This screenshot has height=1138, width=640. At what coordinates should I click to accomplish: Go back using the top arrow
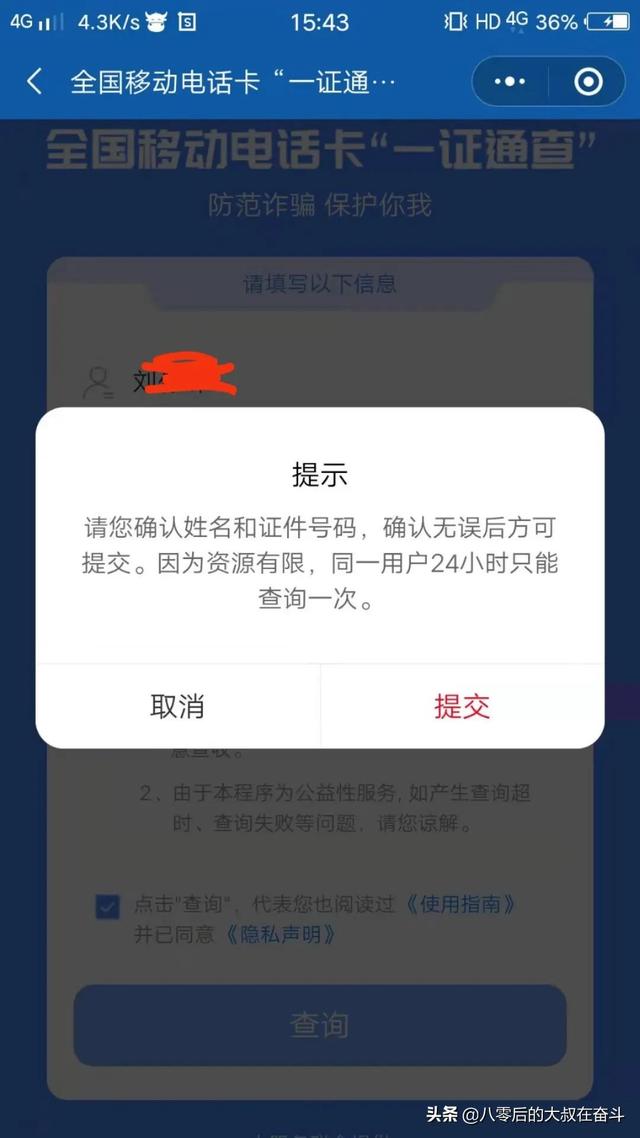click(34, 81)
